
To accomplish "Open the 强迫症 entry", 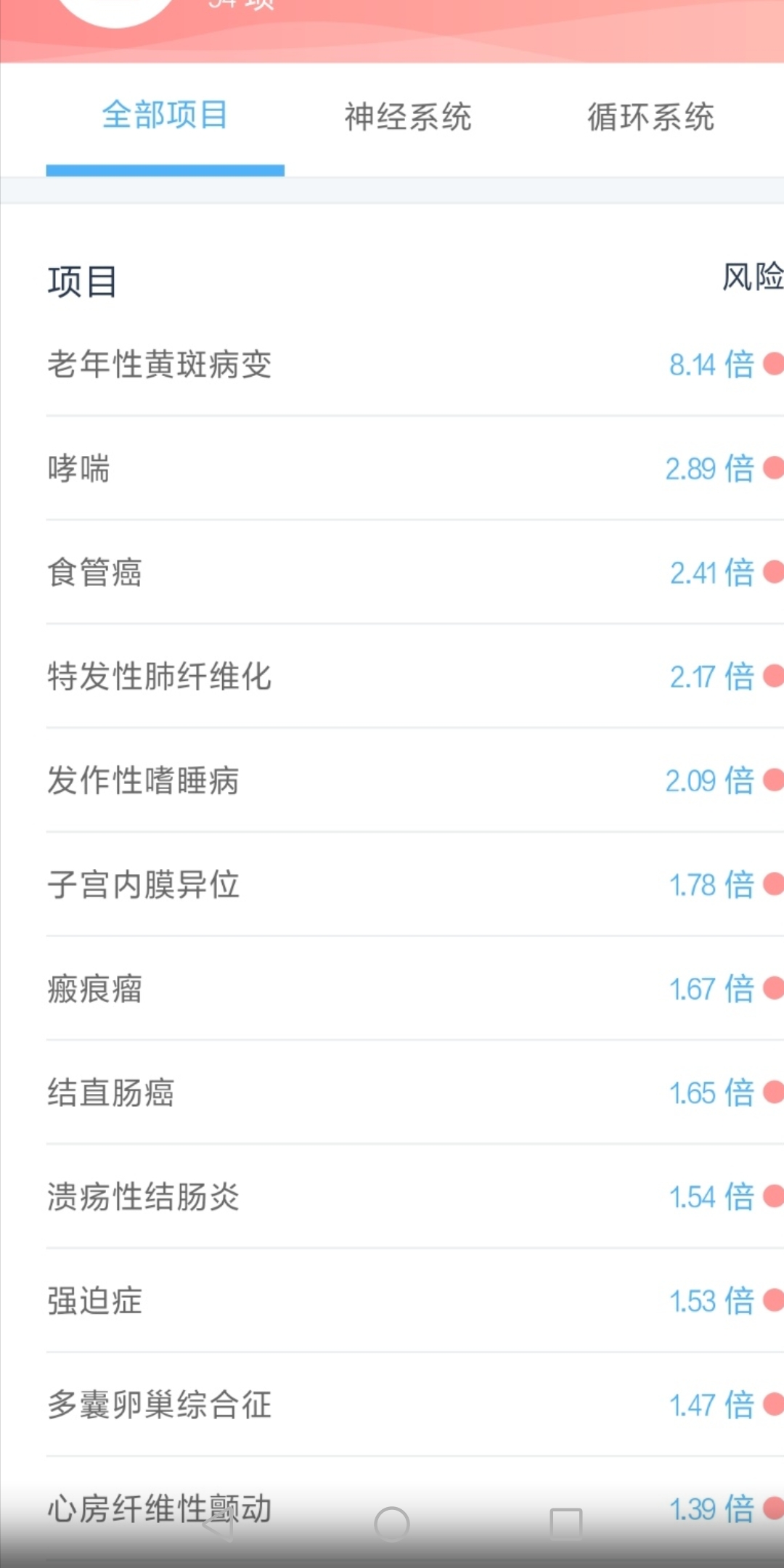I will tap(415, 1300).
